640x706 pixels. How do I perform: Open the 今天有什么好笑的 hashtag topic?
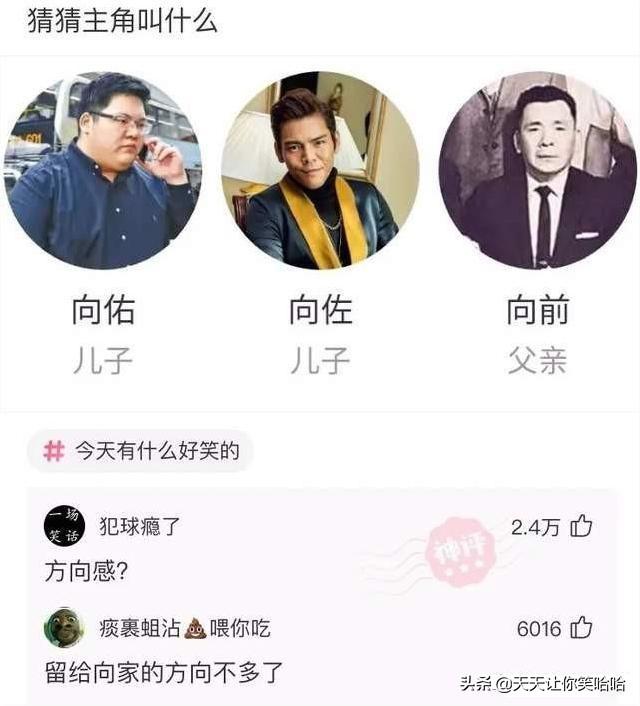(x=141, y=451)
